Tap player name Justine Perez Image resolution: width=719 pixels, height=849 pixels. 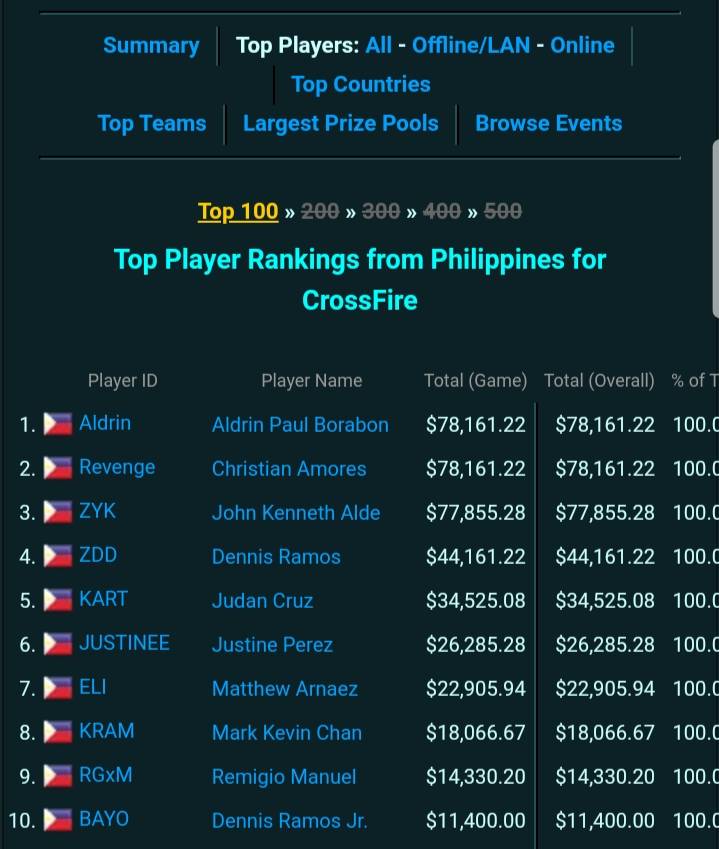click(x=272, y=645)
